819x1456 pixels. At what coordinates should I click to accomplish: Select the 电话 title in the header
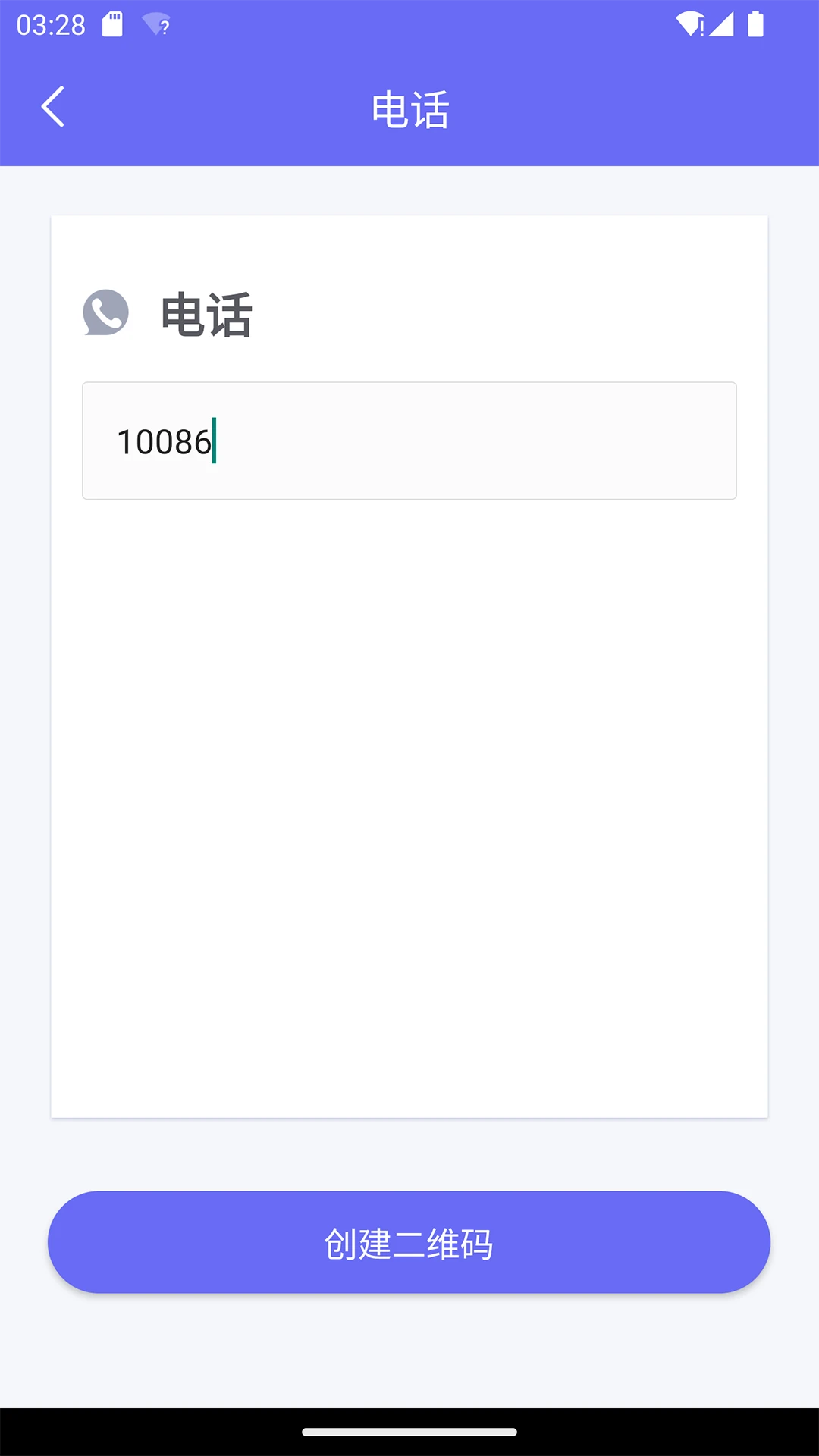409,109
